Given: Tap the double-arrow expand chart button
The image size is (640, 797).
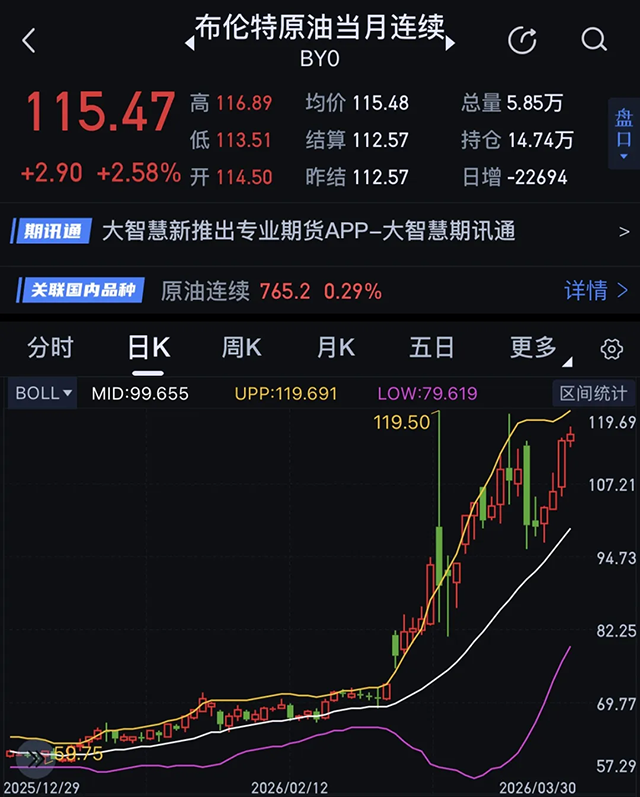Looking at the screenshot, I should click(x=37, y=757).
